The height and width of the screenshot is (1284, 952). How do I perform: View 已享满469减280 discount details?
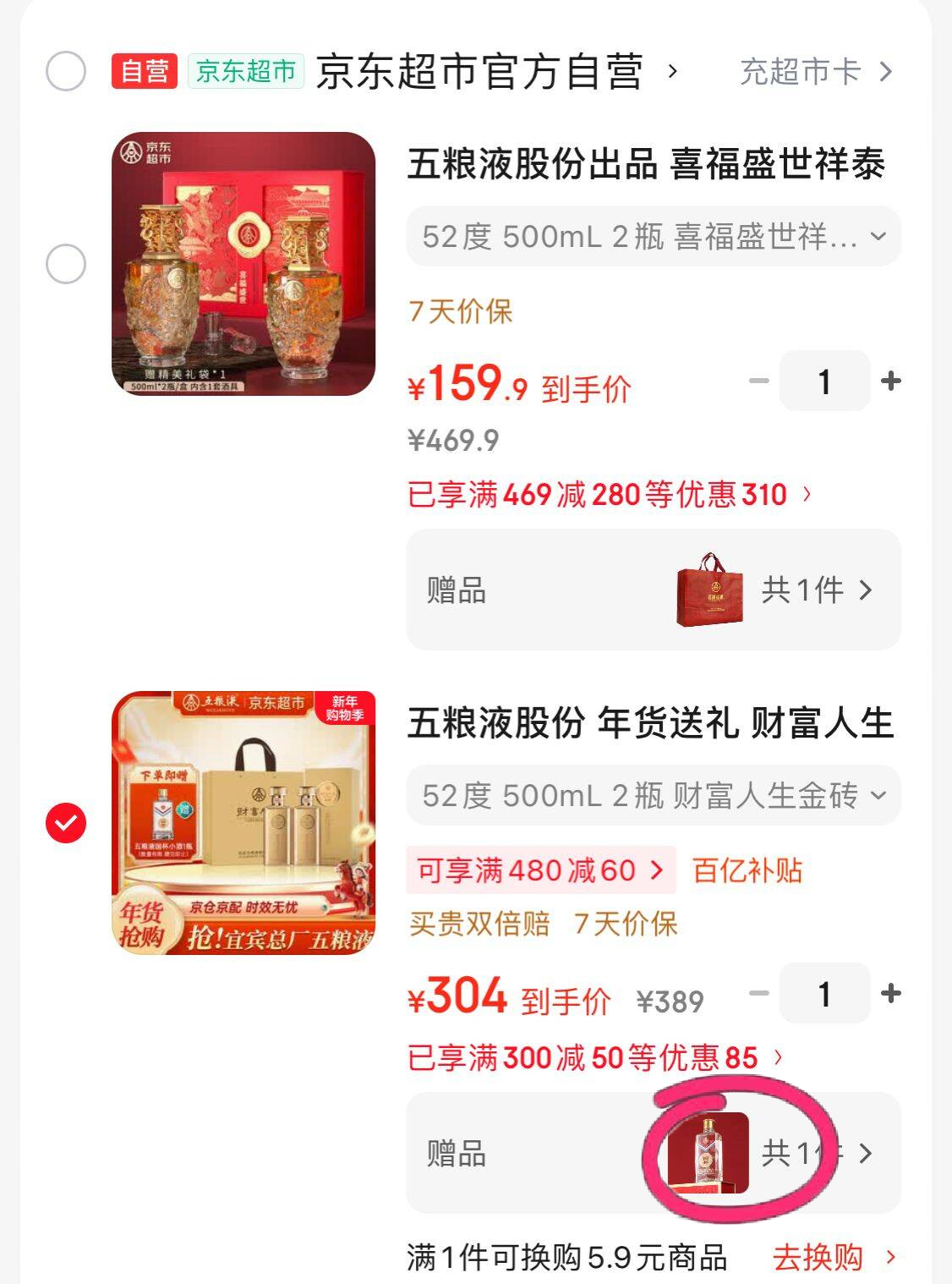pyautogui.click(x=609, y=494)
